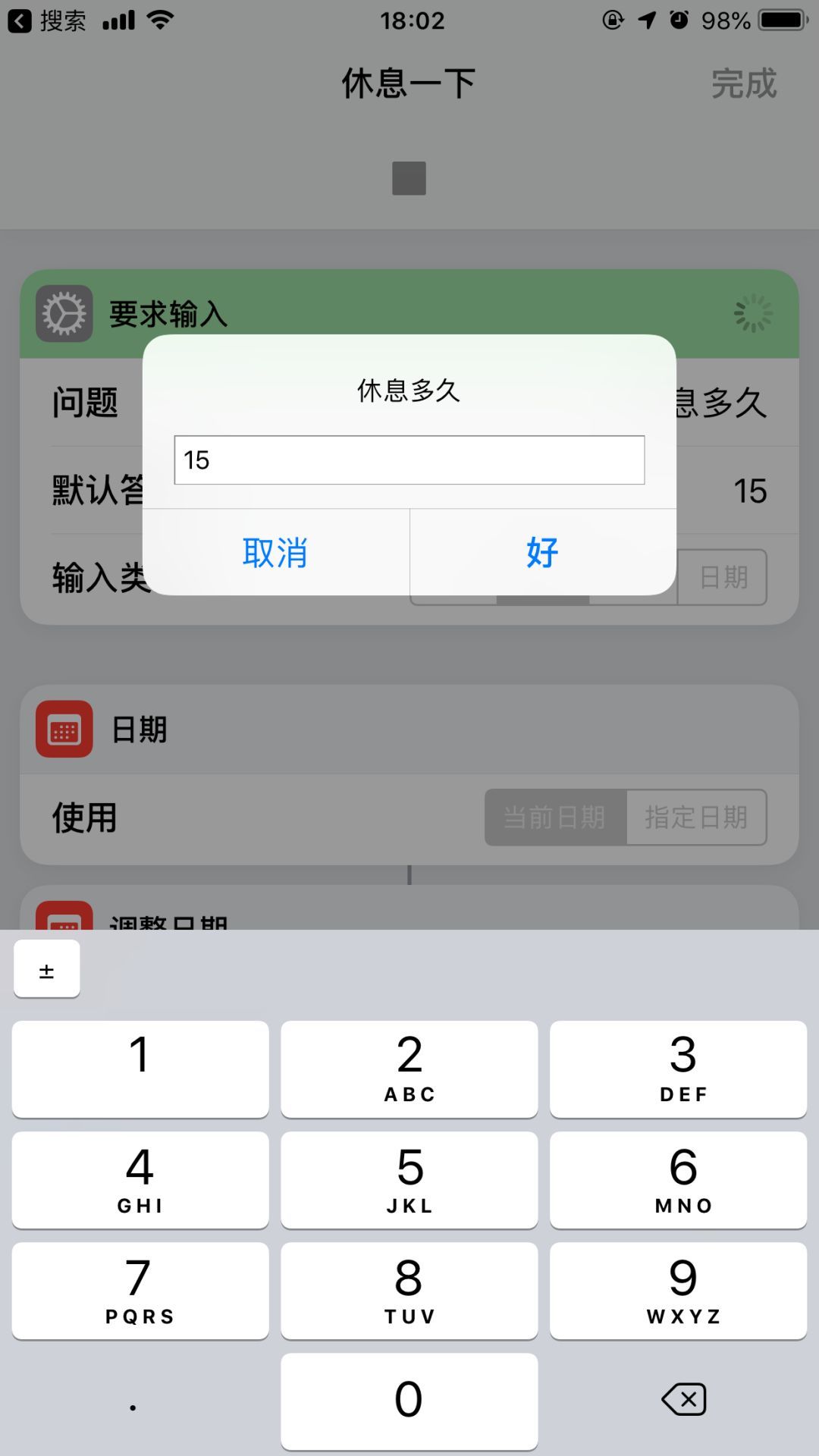Enter digit 0 on the keypad
The image size is (819, 1456).
(x=409, y=1401)
